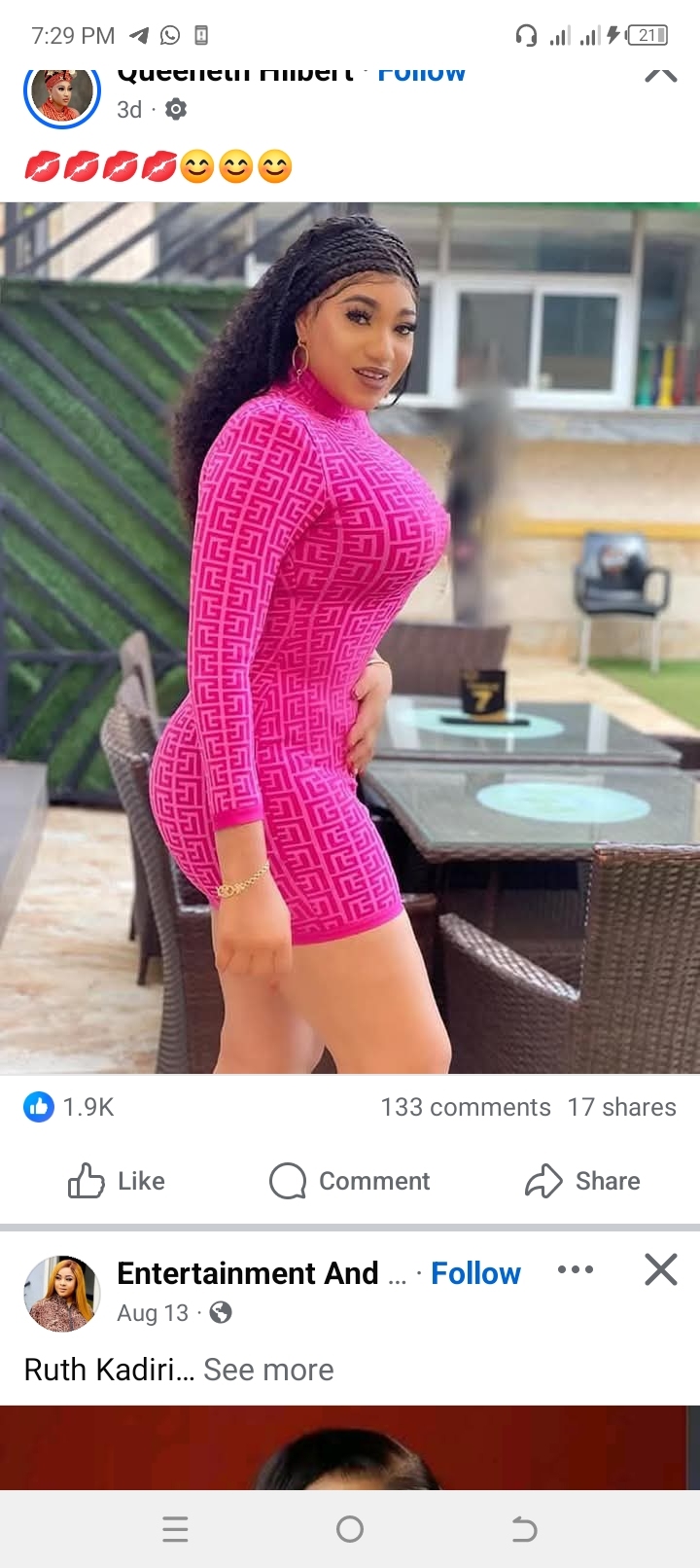700x1568 pixels.
Task: Follow the Entertainment And... page
Action: (x=475, y=1273)
